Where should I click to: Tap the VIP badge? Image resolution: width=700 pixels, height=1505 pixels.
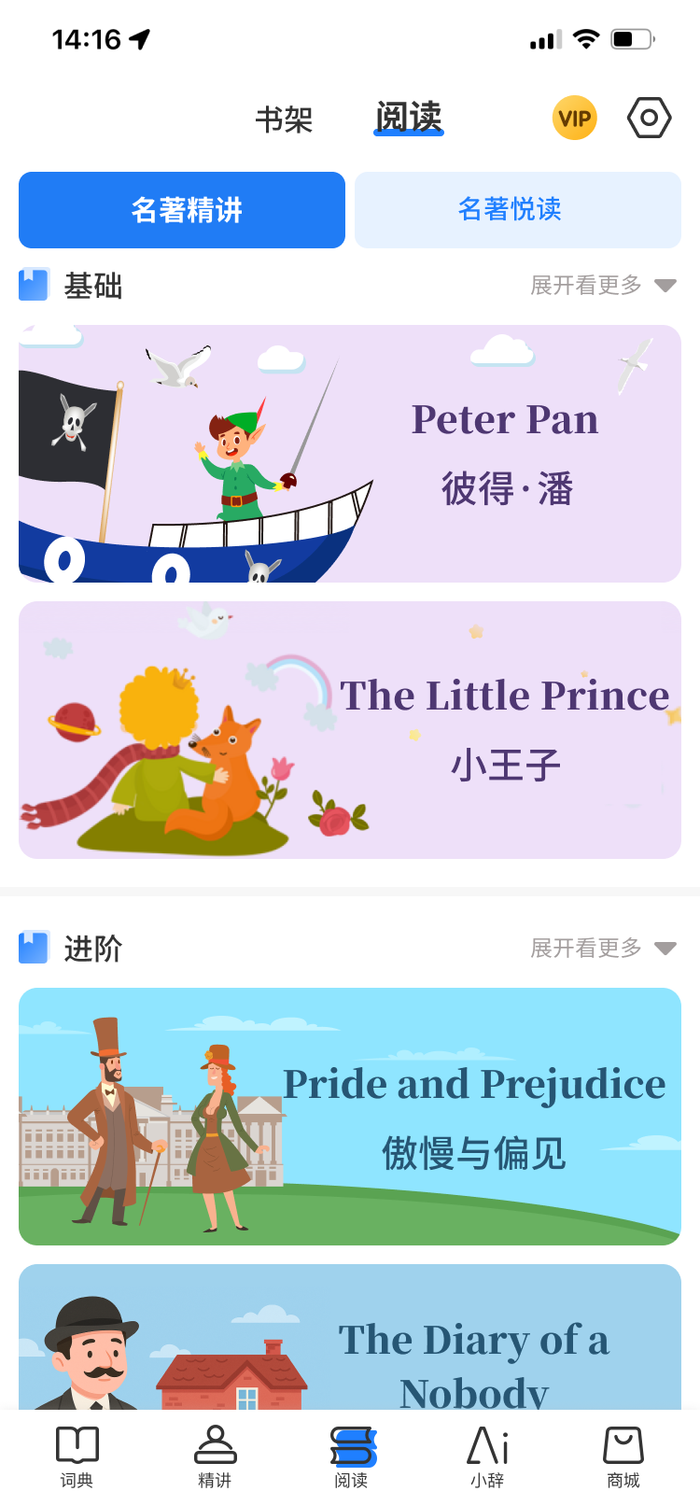pos(574,119)
